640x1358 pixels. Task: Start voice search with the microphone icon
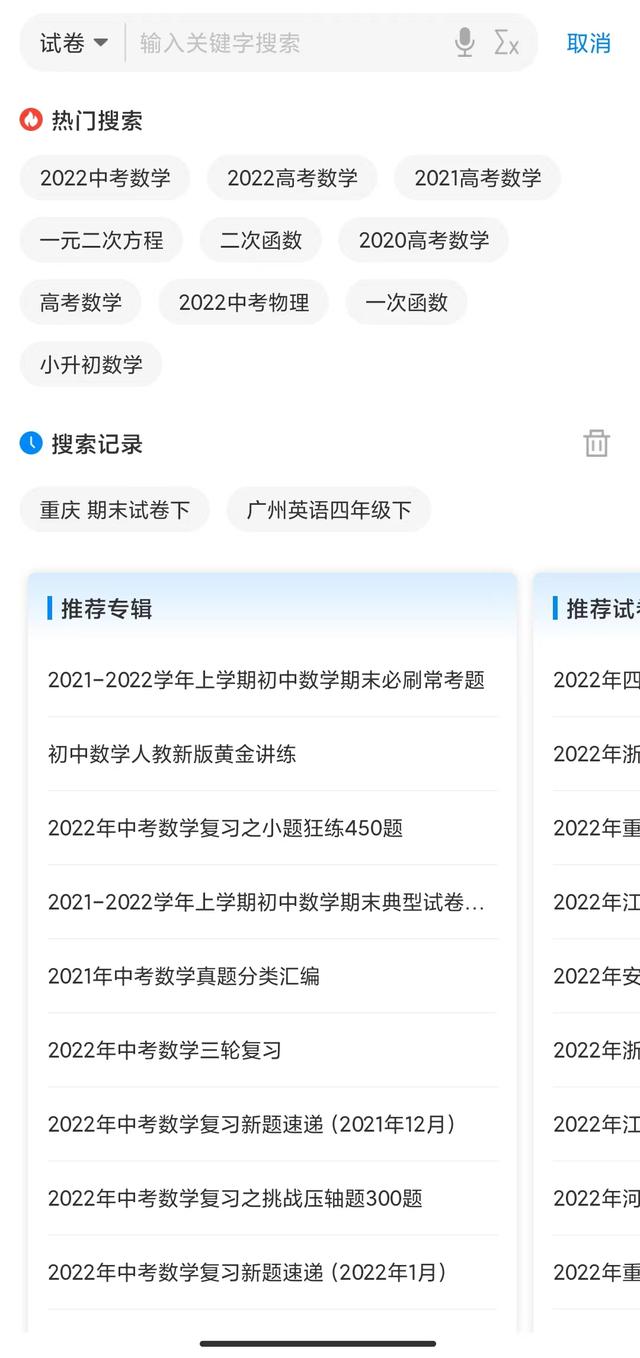pos(465,43)
